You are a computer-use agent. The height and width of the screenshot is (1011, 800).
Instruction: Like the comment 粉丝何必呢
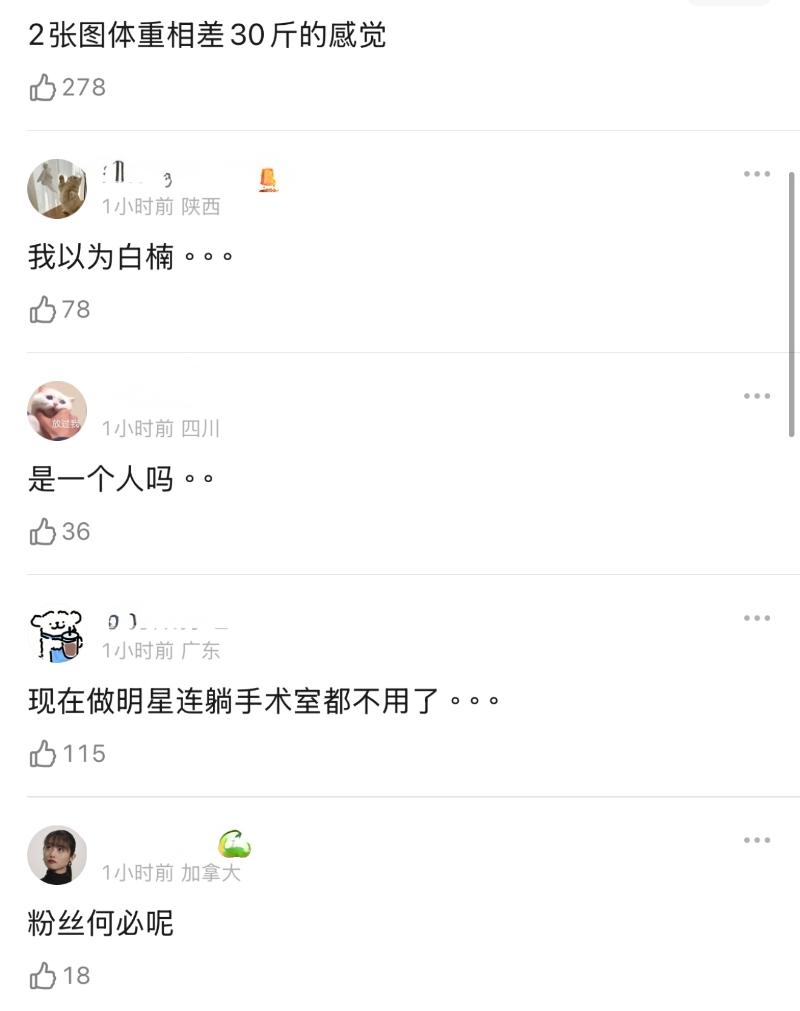[x=43, y=976]
